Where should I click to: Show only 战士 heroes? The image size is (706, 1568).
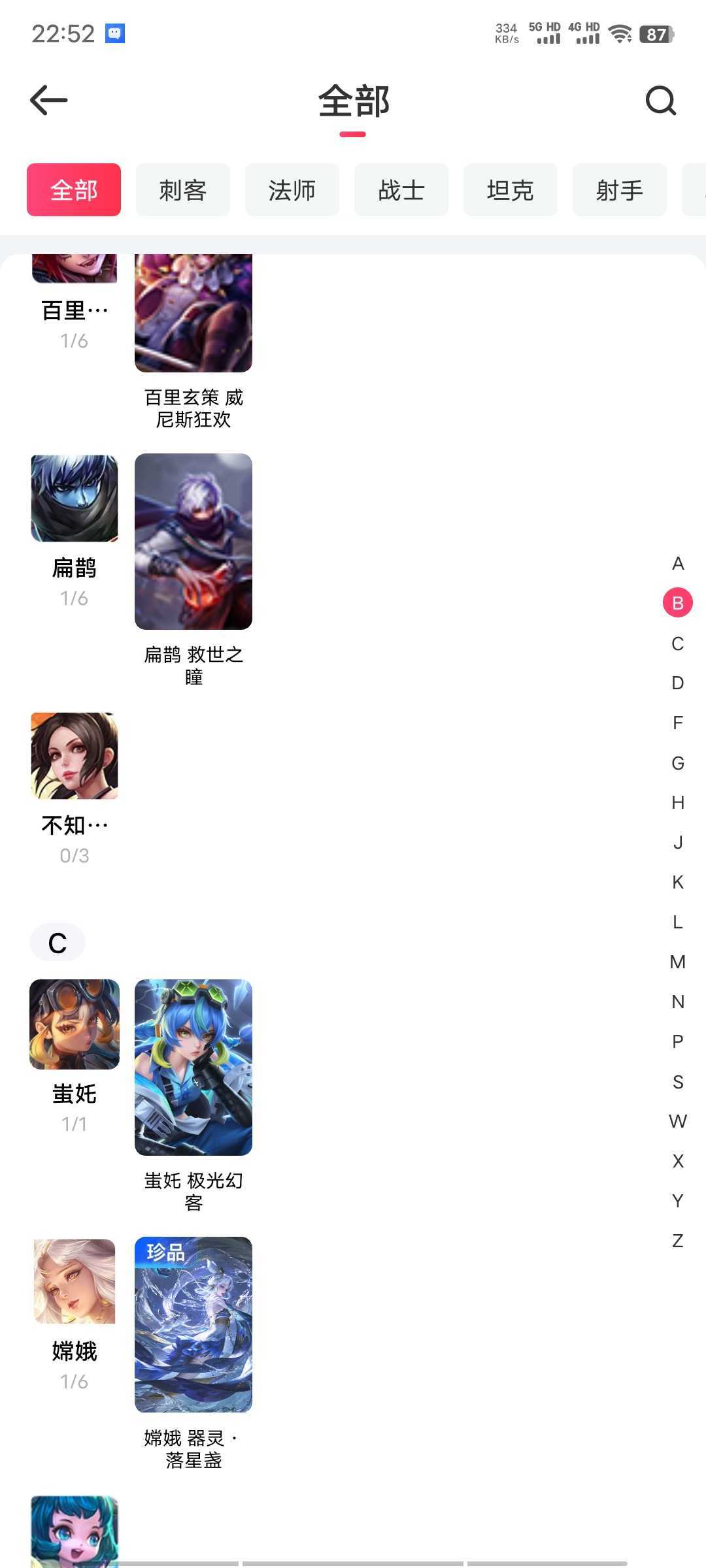click(x=401, y=190)
